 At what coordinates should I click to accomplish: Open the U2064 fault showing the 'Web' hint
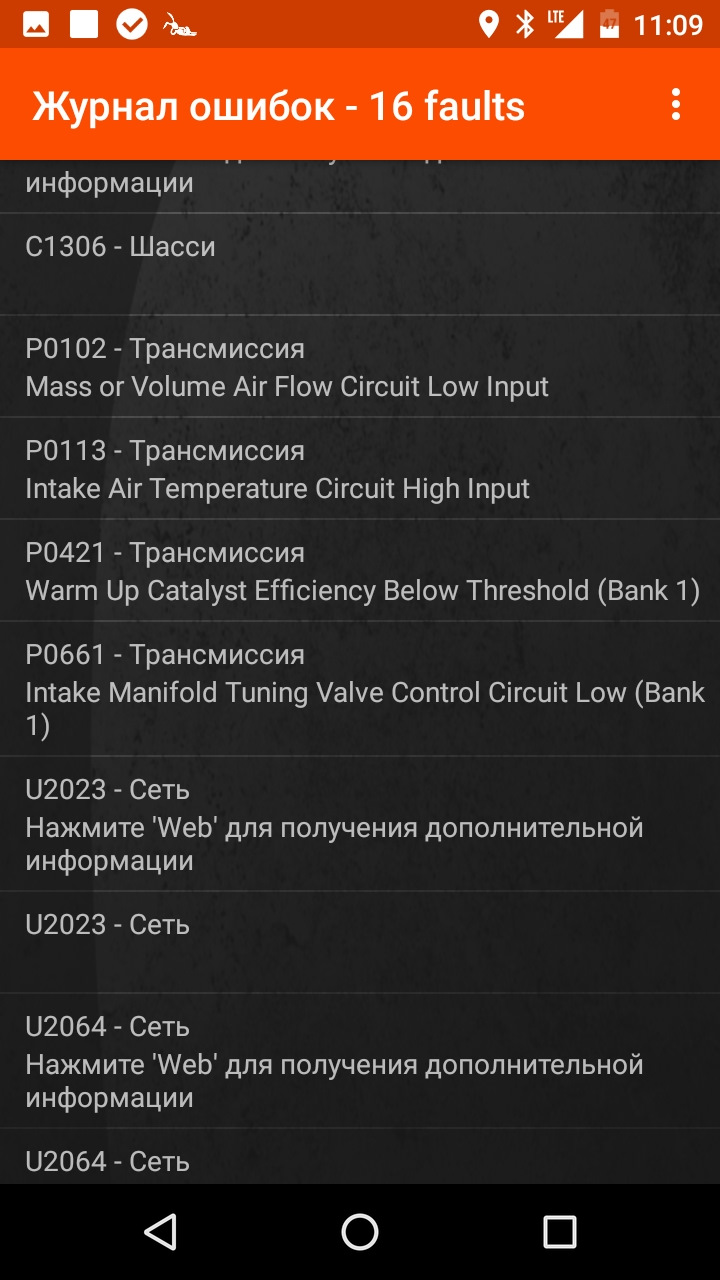360,1061
